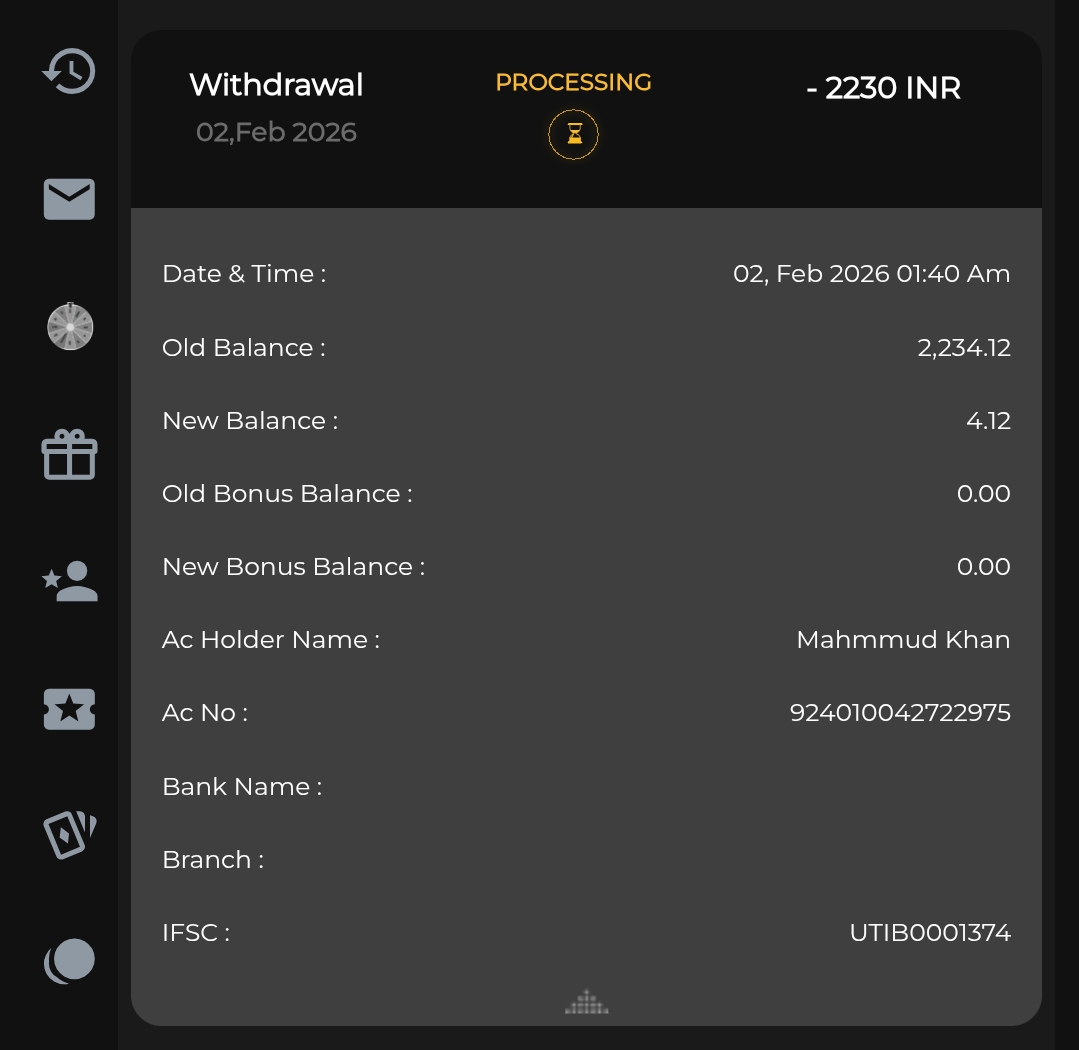1079x1050 pixels.
Task: Tap the collapse handle below IFSC
Action: [587, 1002]
